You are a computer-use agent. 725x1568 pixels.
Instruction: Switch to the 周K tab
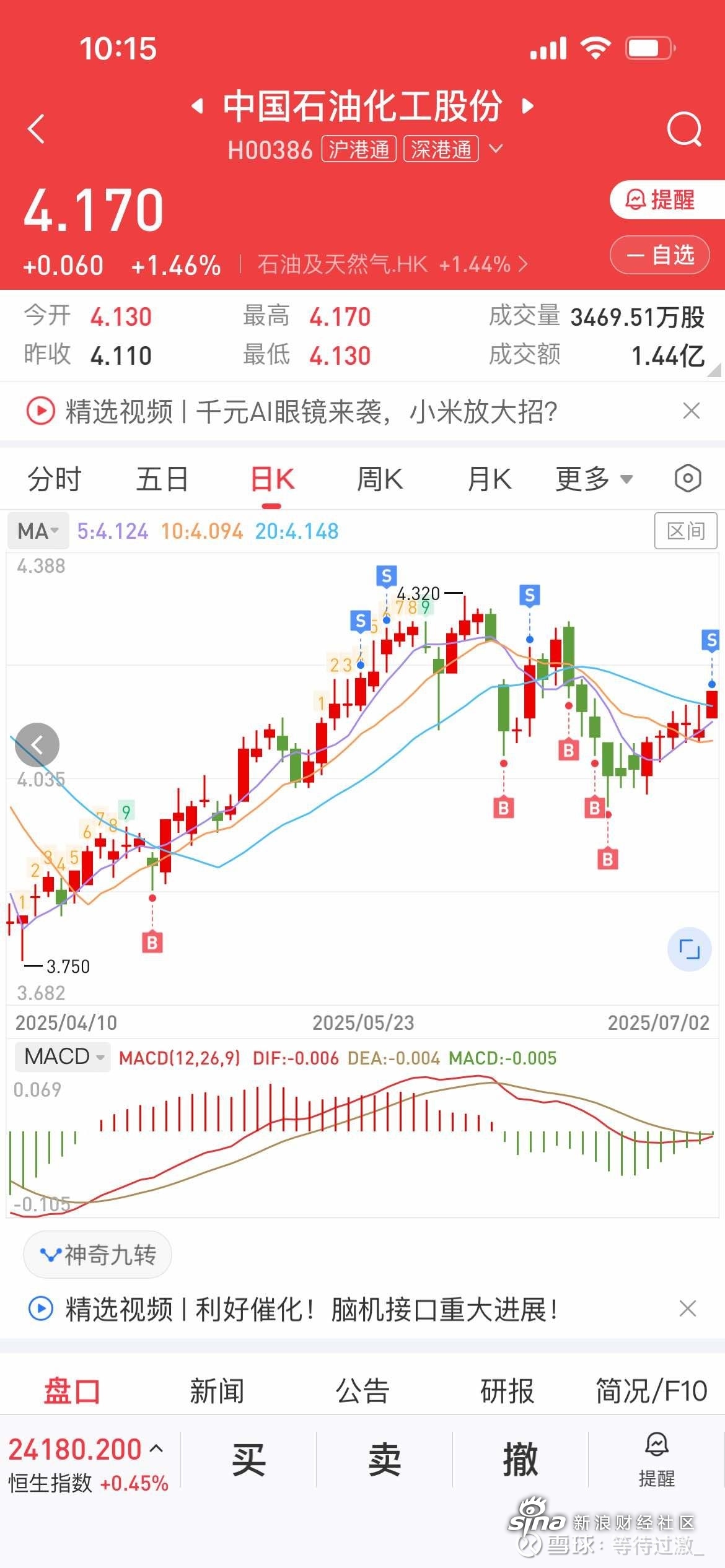pos(380,479)
